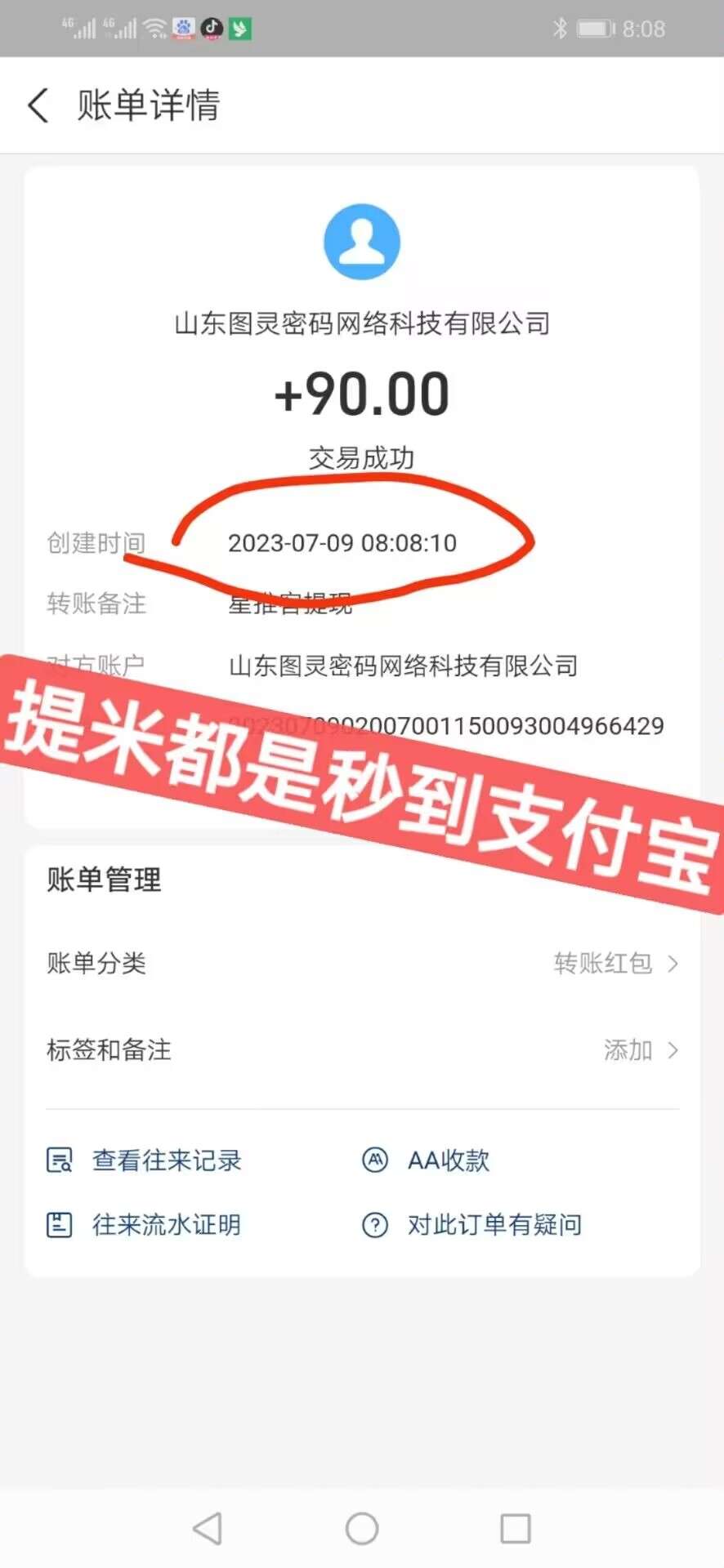This screenshot has height=1568, width=724.
Task: Open 往来流水证明
Action: (x=145, y=1225)
